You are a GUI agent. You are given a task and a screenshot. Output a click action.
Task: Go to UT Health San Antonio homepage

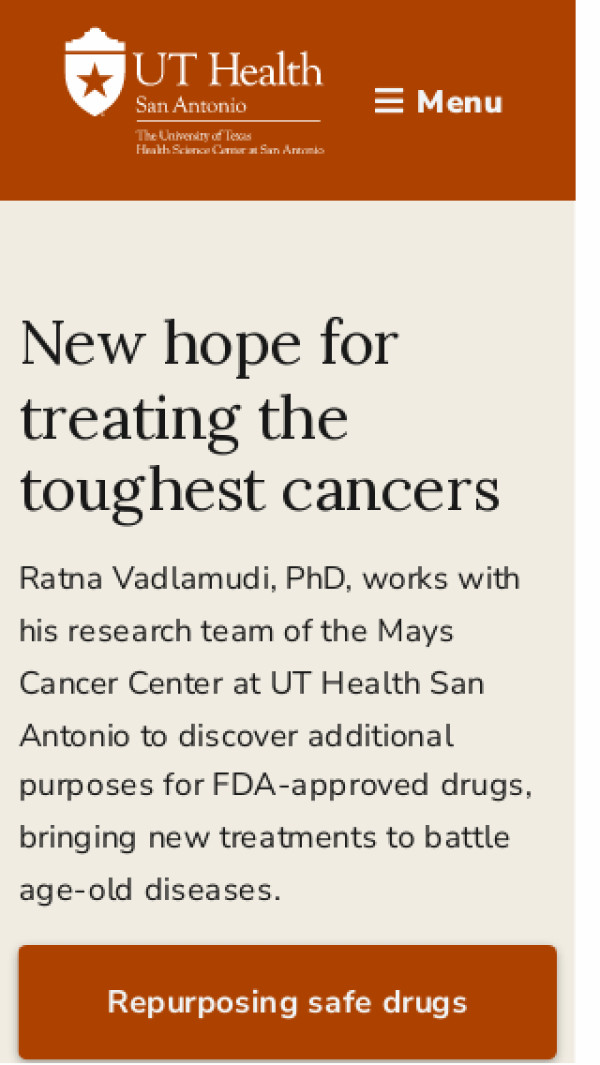tap(194, 92)
